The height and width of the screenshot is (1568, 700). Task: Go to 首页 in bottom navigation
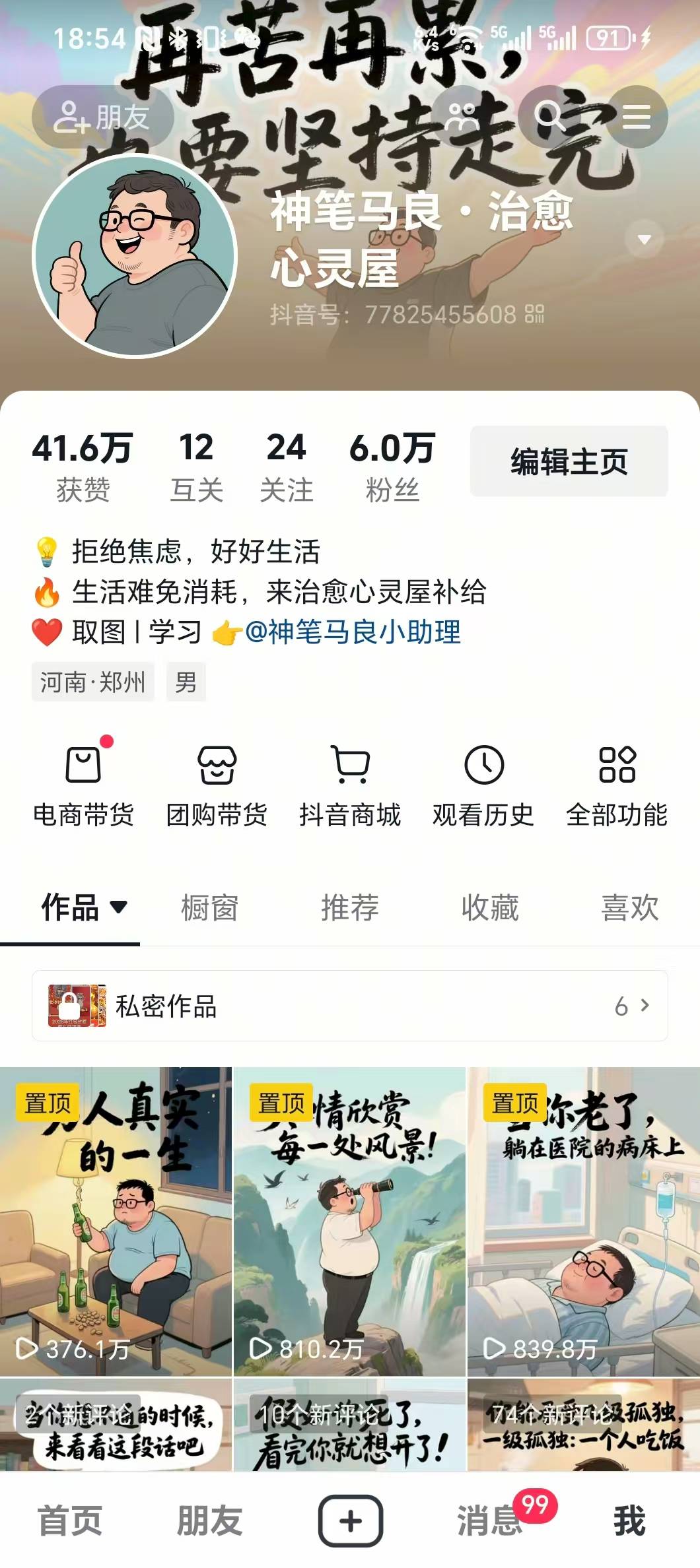(x=70, y=1520)
